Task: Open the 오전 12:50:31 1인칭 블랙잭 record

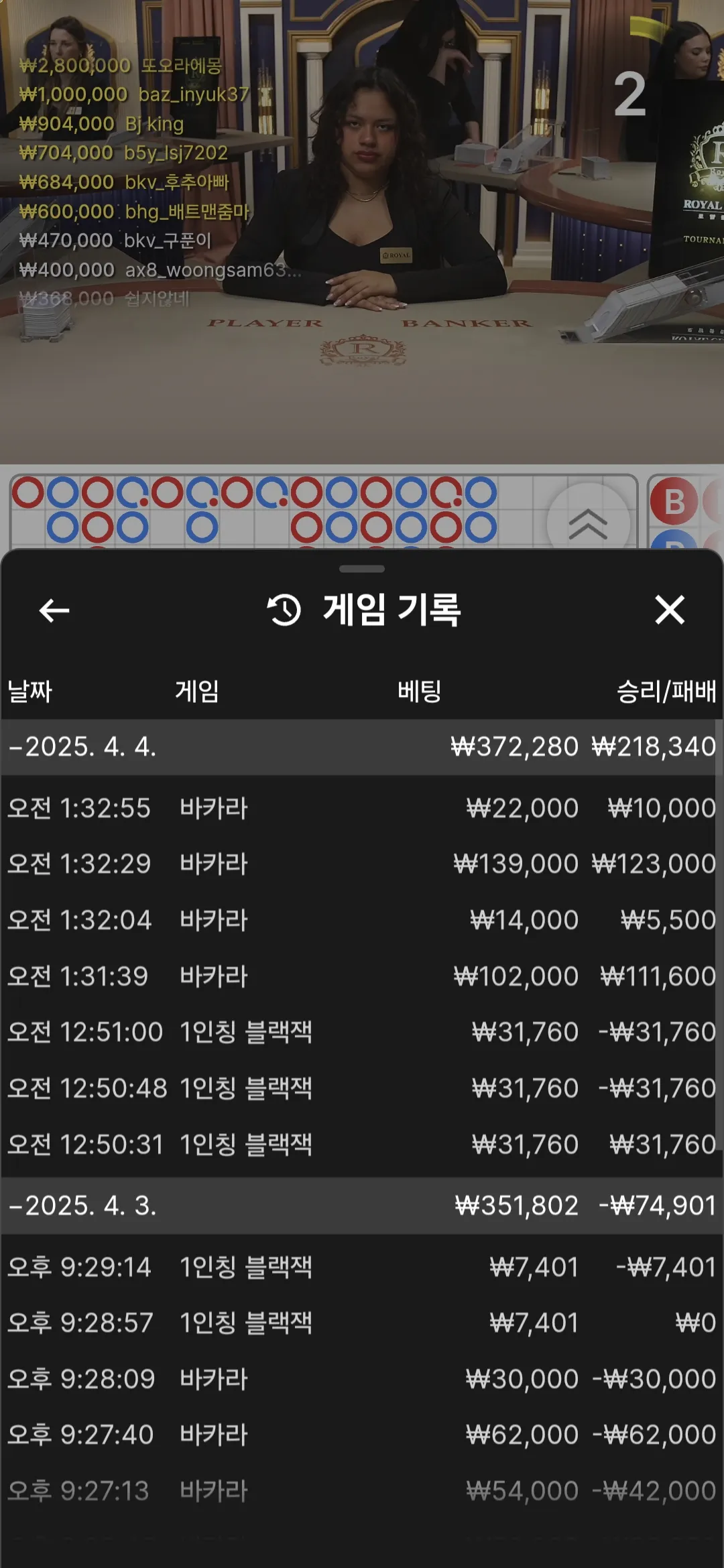Action: coord(362,1145)
